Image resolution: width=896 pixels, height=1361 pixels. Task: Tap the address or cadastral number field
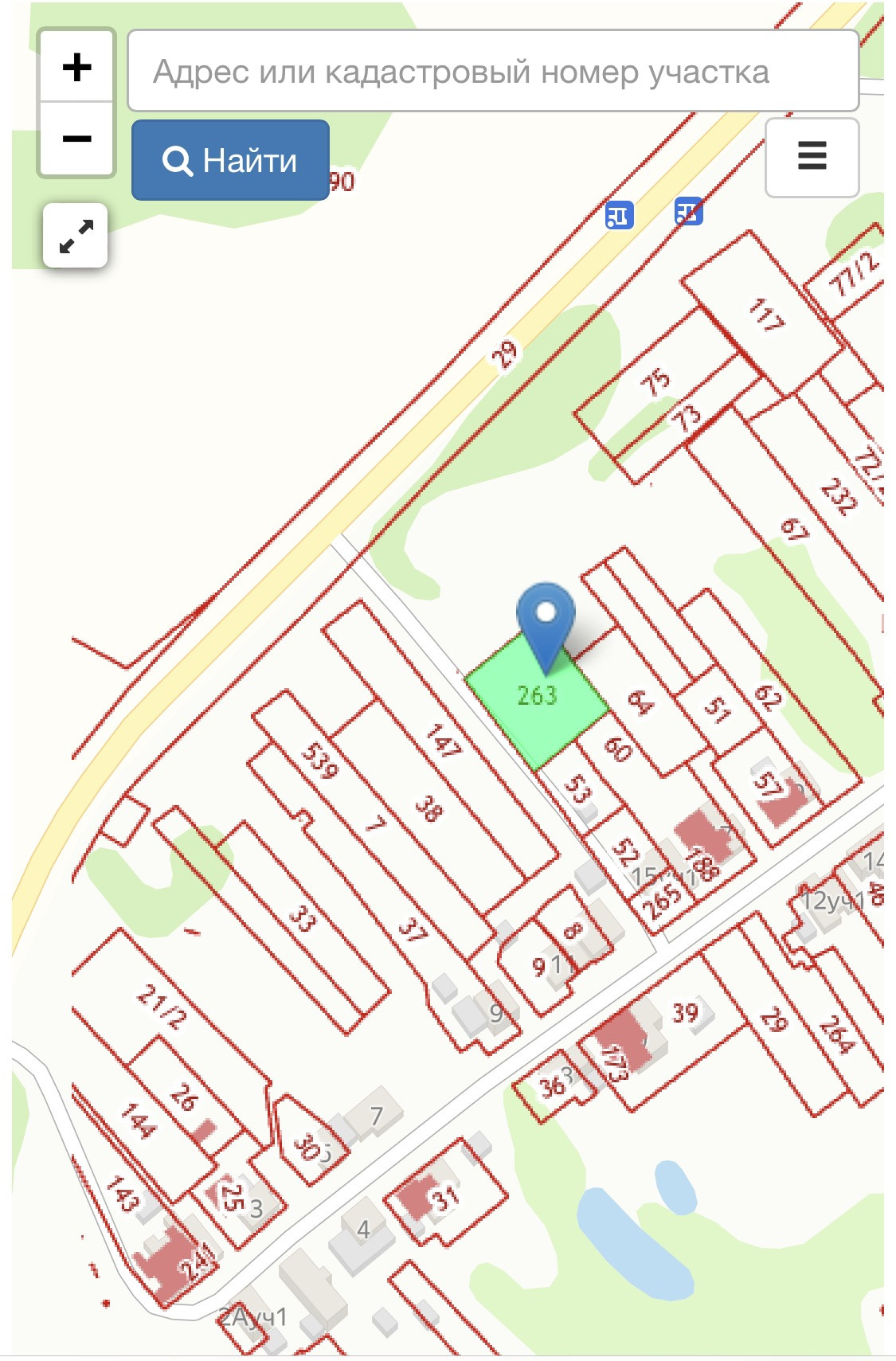pos(492,72)
